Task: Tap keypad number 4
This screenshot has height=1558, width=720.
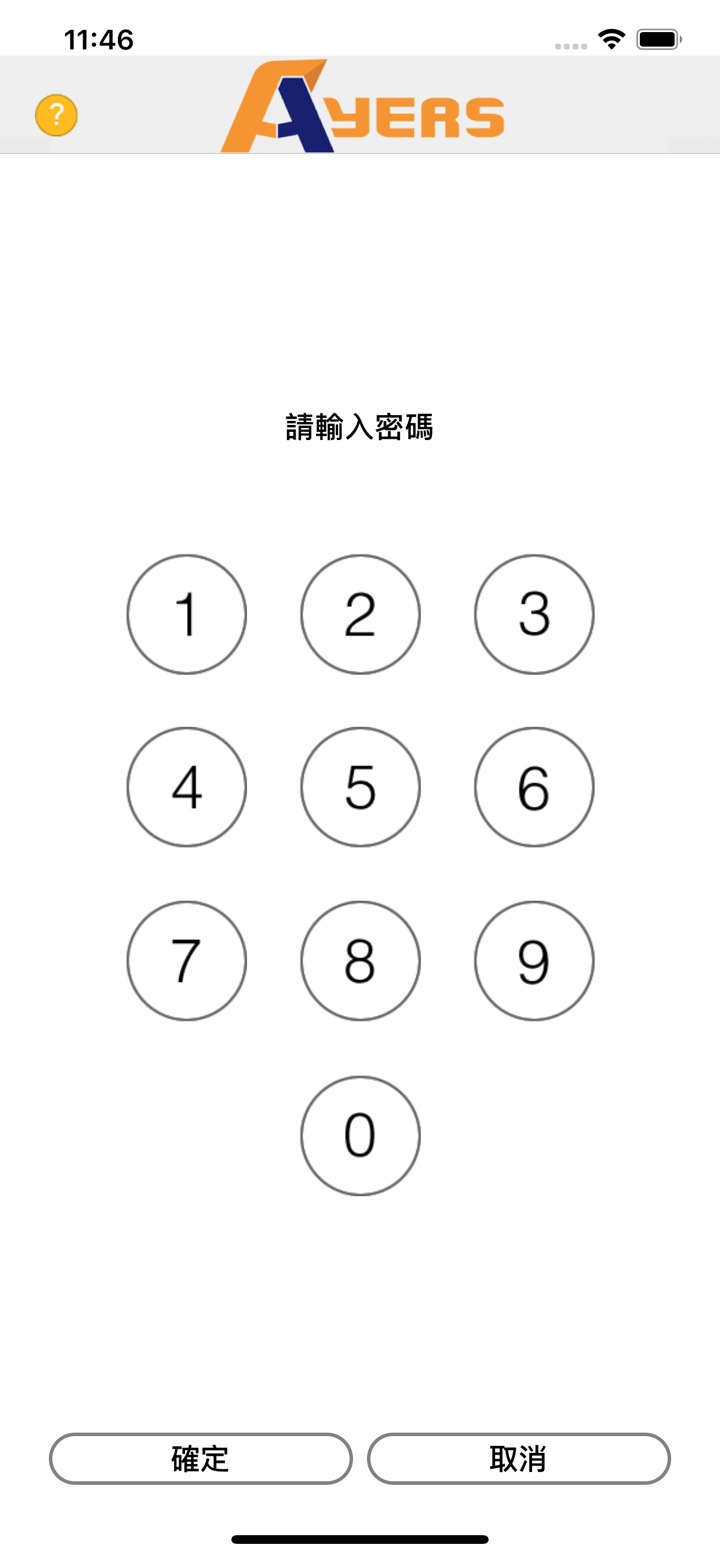Action: [187, 787]
